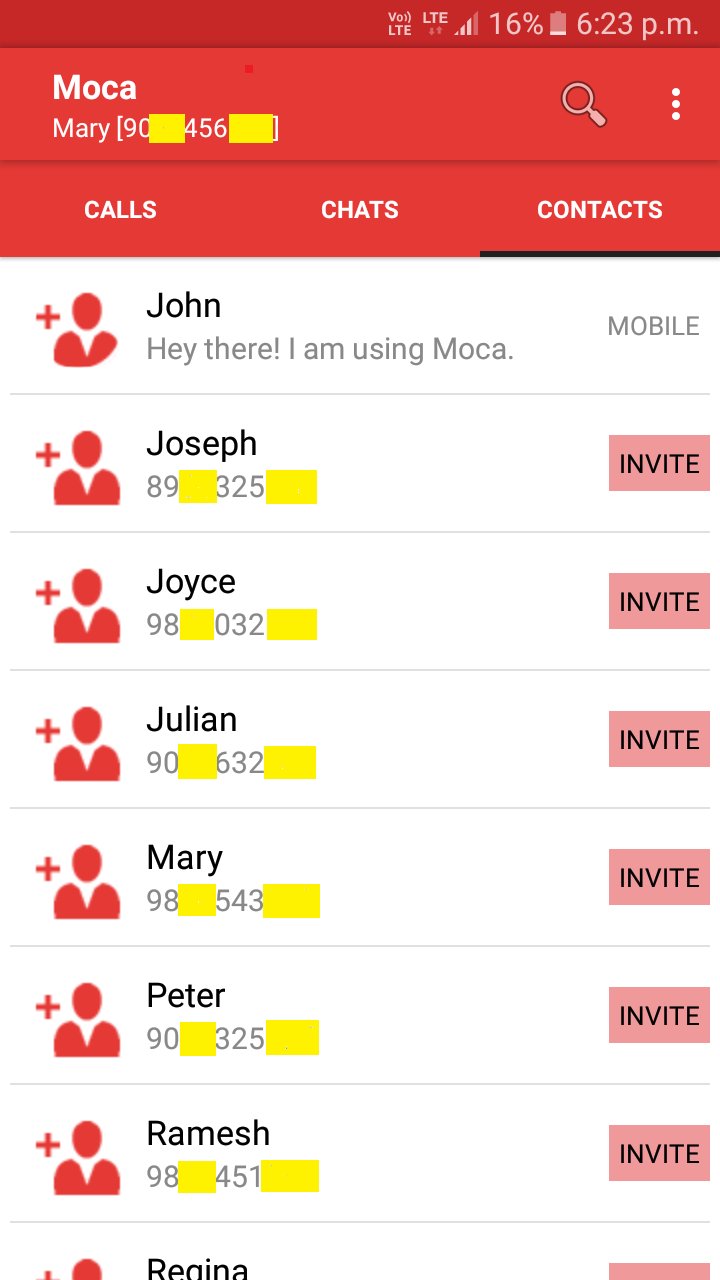Tap the add-contact icon beside Mary
Image resolution: width=720 pixels, height=1280 pixels.
pos(77,877)
